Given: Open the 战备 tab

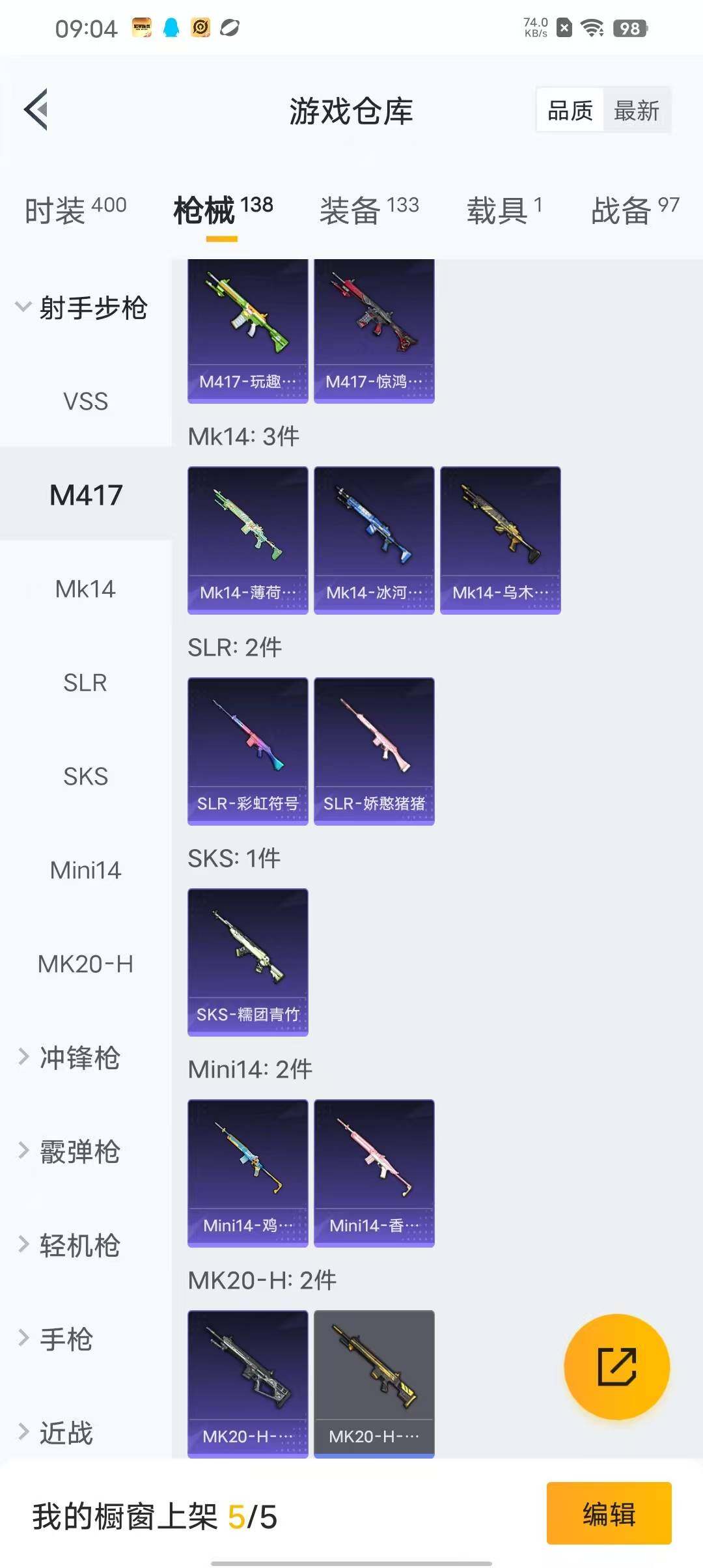Looking at the screenshot, I should (635, 210).
